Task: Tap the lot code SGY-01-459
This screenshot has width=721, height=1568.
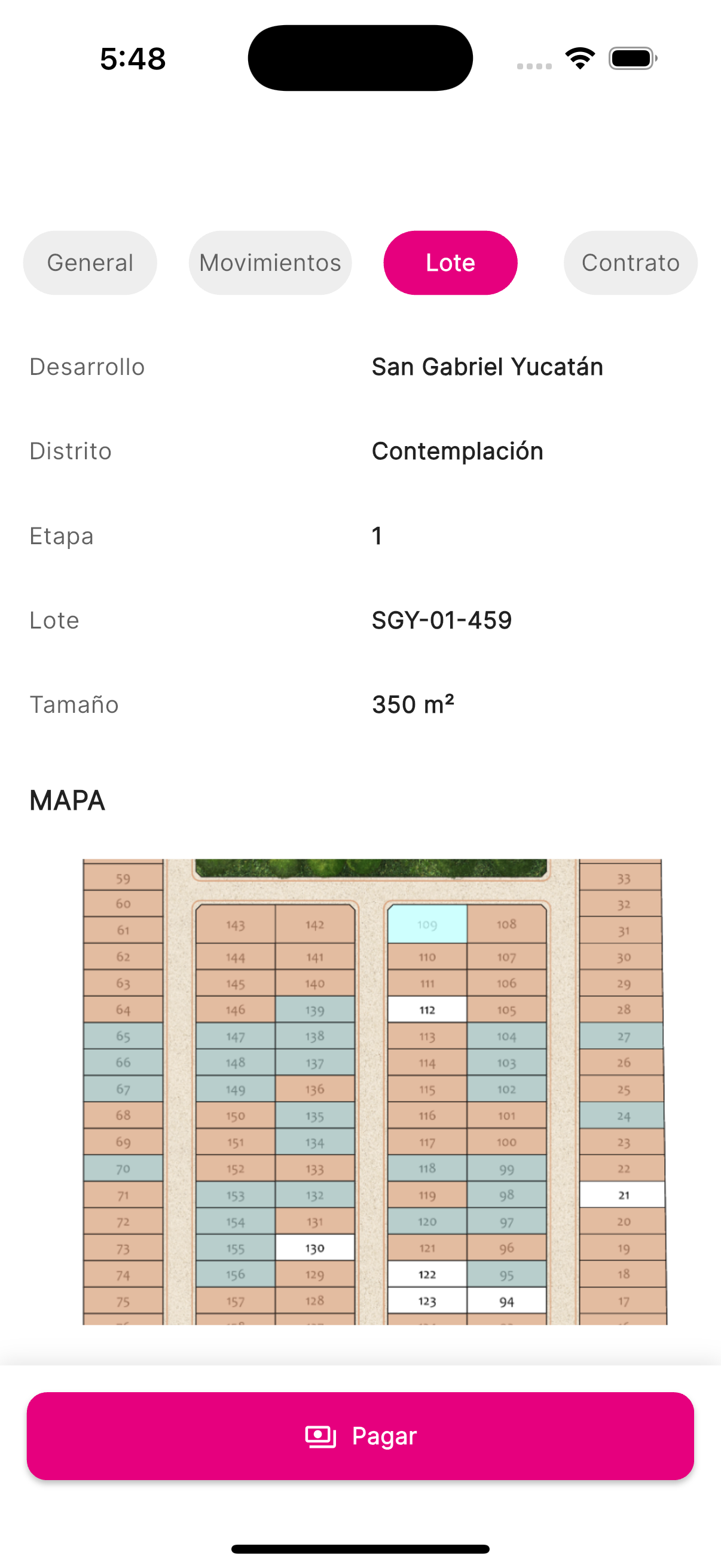Action: pos(442,620)
